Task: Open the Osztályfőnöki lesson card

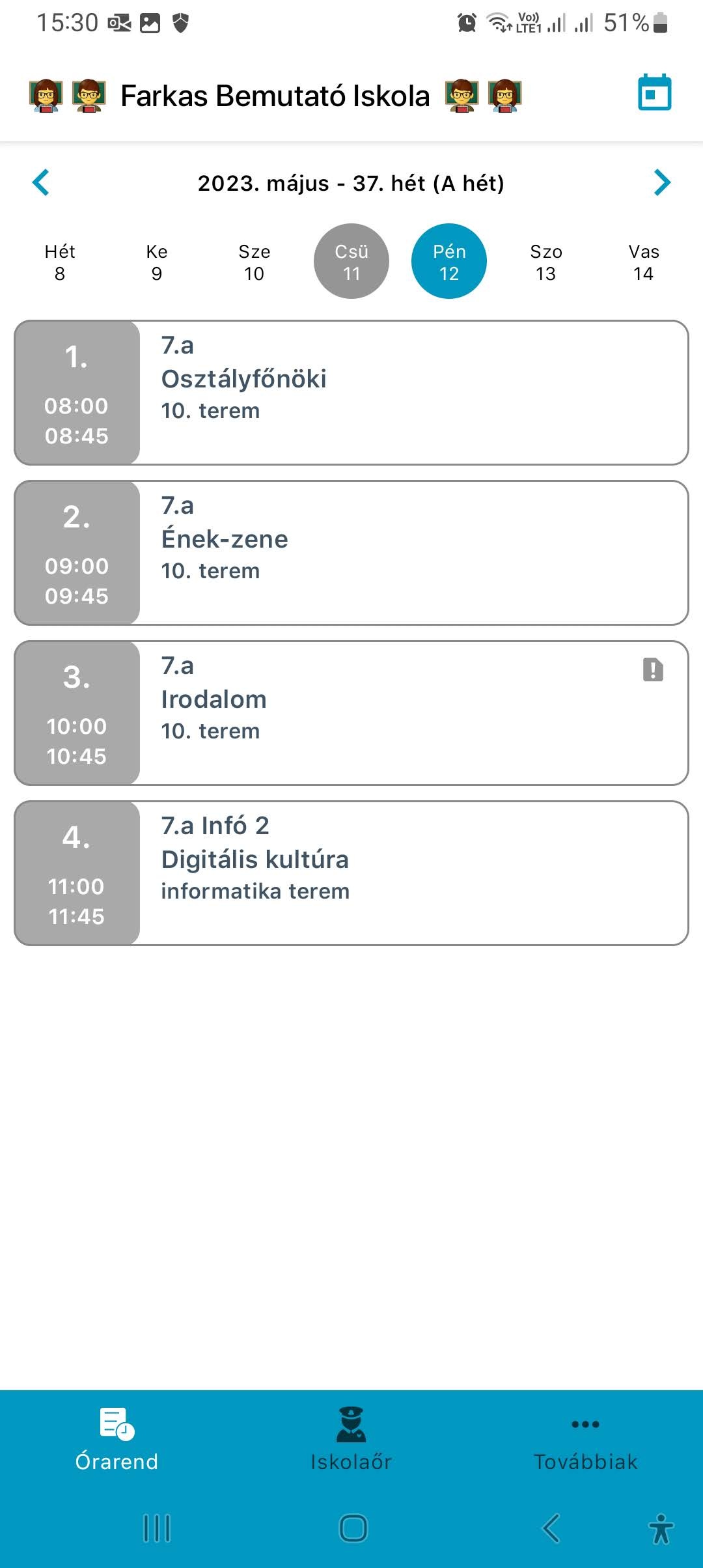Action: (351, 393)
